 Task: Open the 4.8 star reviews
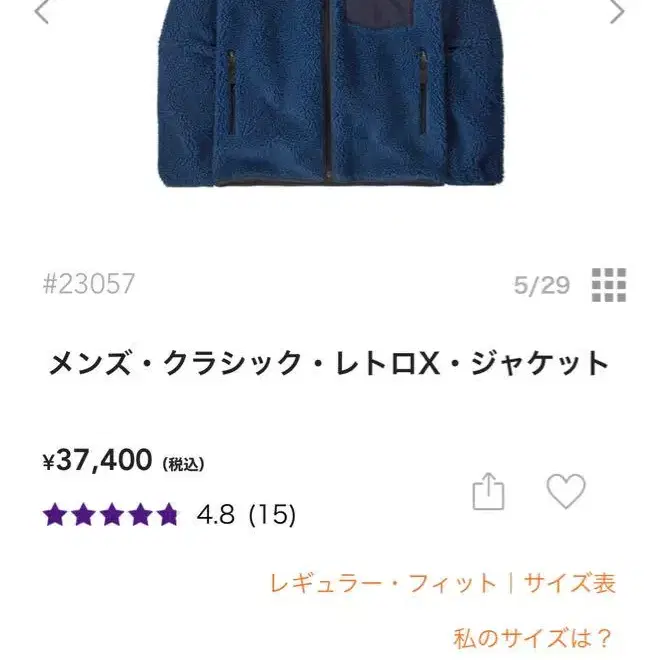click(170, 515)
